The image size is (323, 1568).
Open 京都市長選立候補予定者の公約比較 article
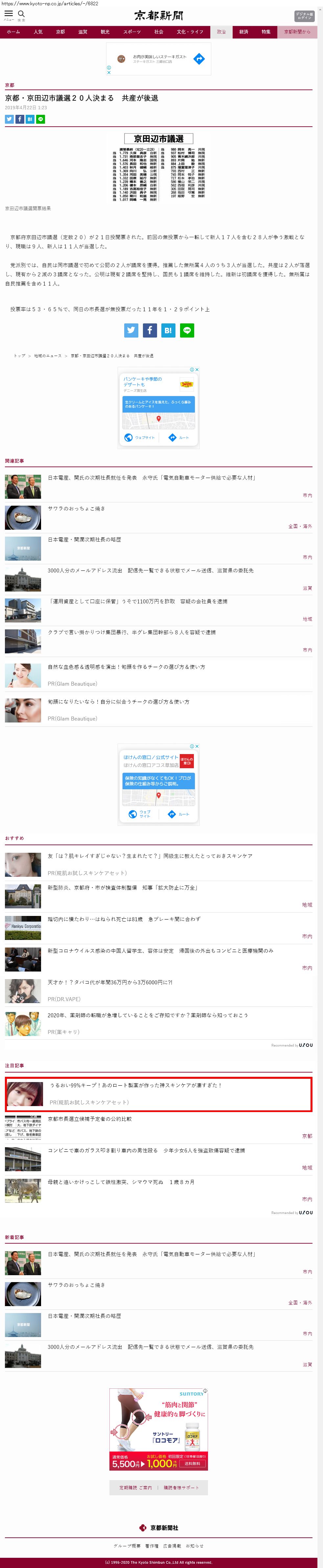coord(89,1119)
